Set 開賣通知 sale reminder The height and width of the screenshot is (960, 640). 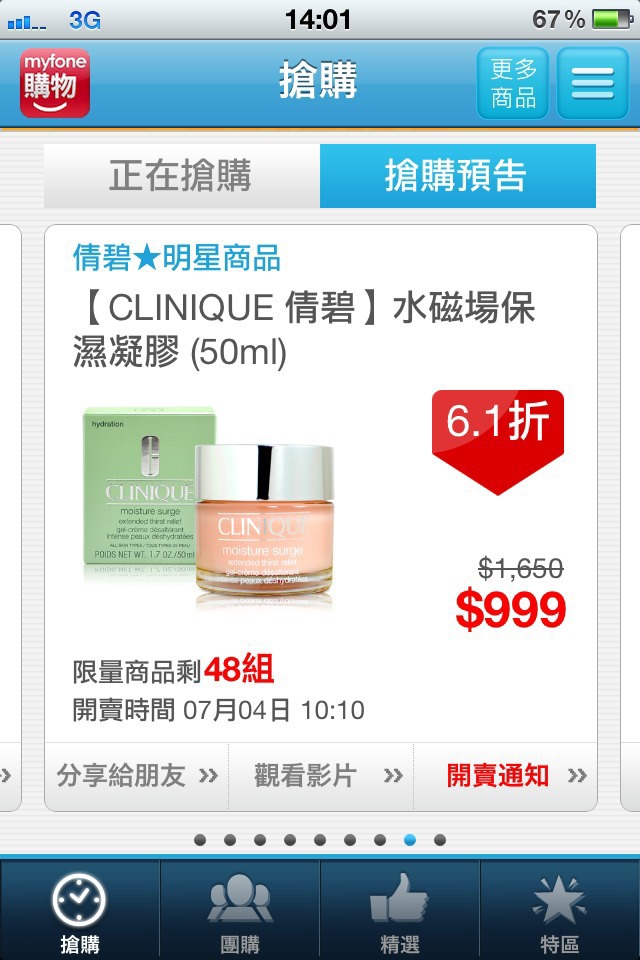pyautogui.click(x=505, y=775)
